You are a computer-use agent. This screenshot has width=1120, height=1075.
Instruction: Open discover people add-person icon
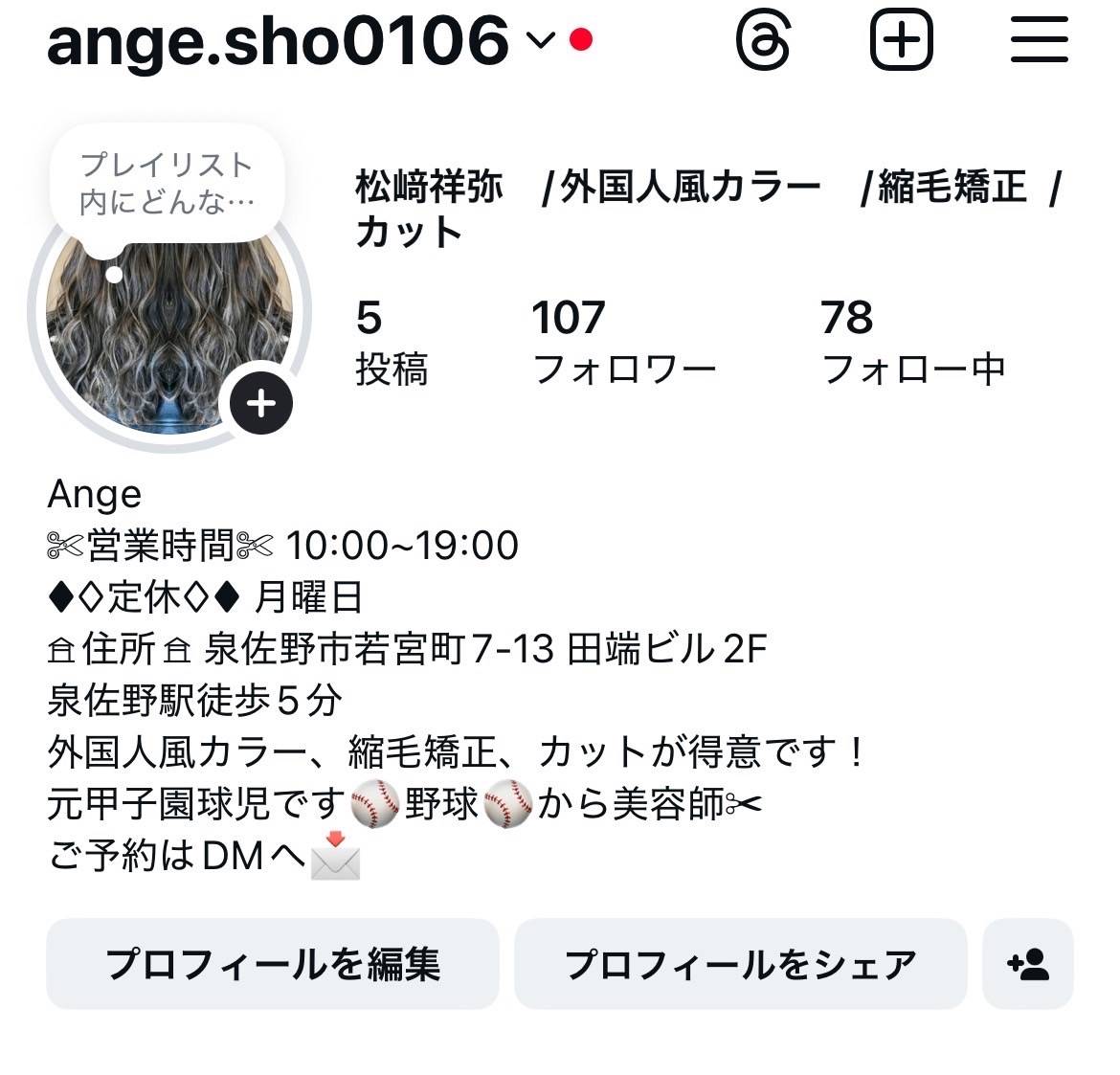click(1028, 964)
